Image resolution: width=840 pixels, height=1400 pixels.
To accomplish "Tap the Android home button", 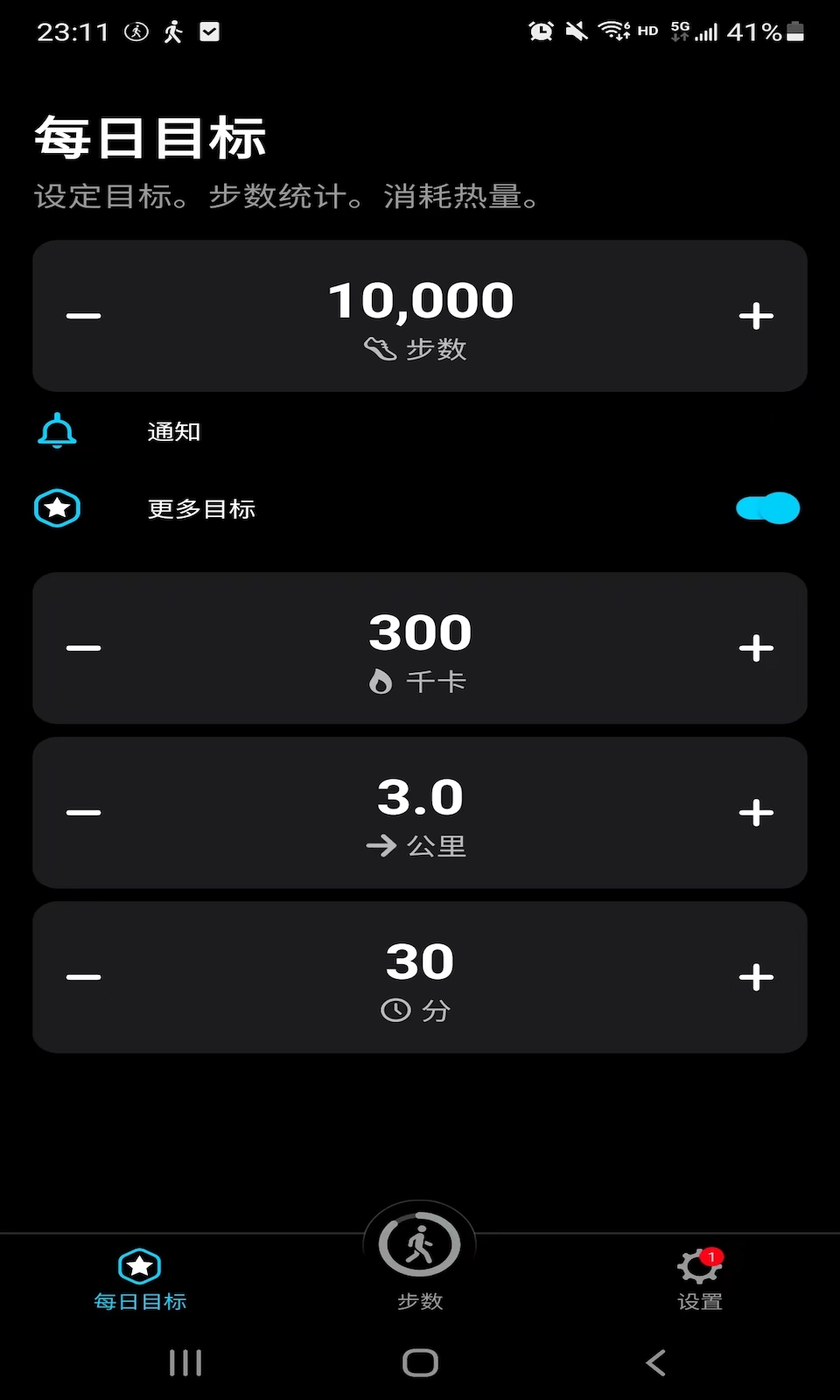I will [x=420, y=1361].
